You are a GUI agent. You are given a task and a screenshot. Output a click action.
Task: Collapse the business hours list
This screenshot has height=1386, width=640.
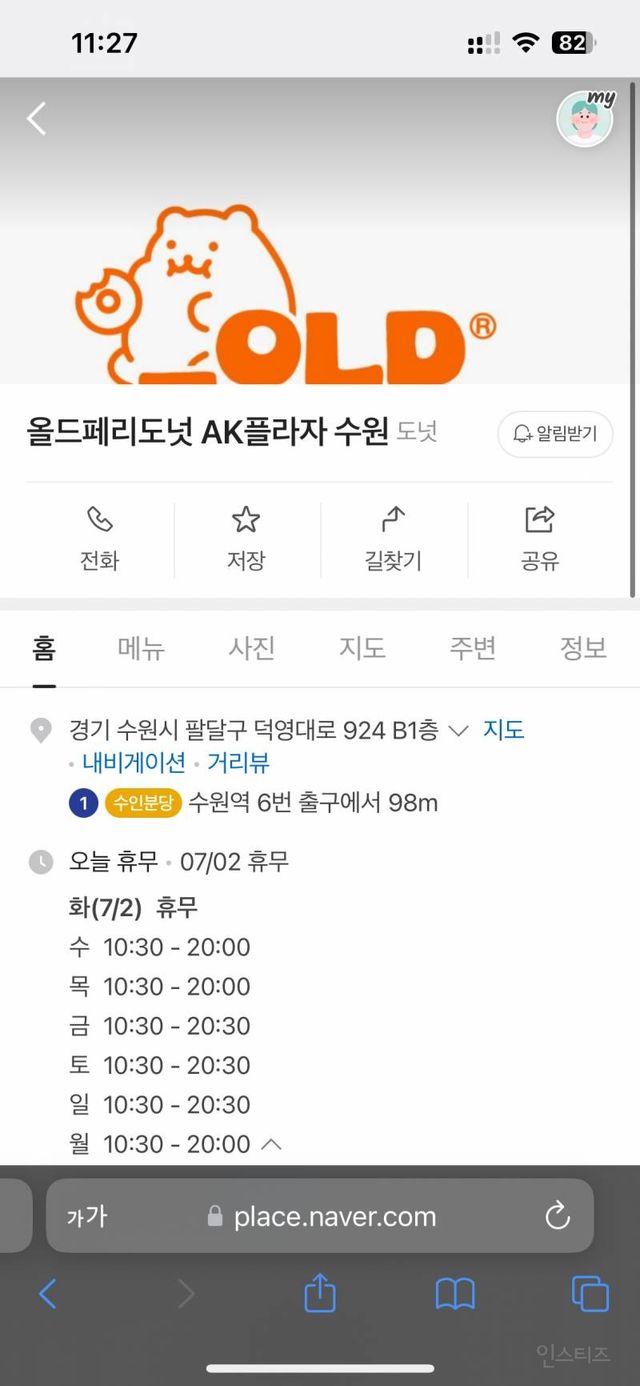click(270, 1144)
